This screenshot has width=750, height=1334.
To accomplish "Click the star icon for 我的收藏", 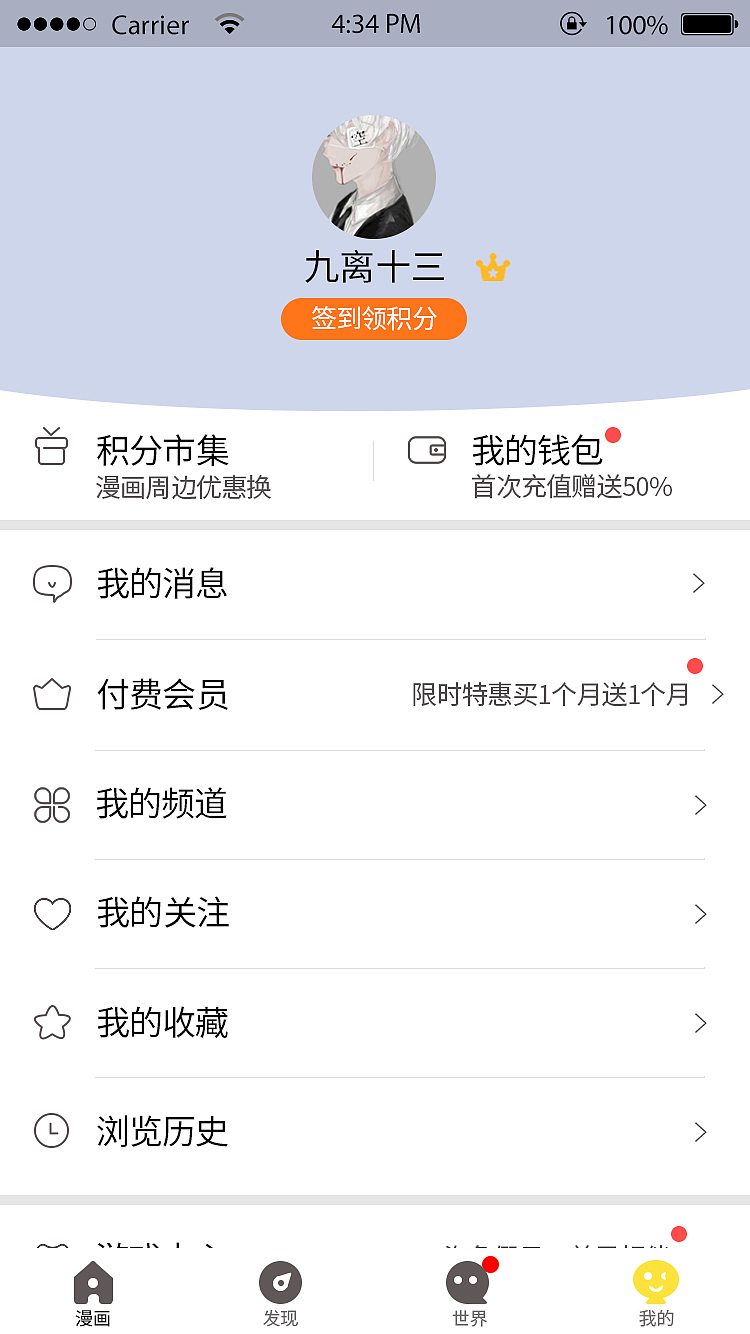I will pyautogui.click(x=52, y=1022).
